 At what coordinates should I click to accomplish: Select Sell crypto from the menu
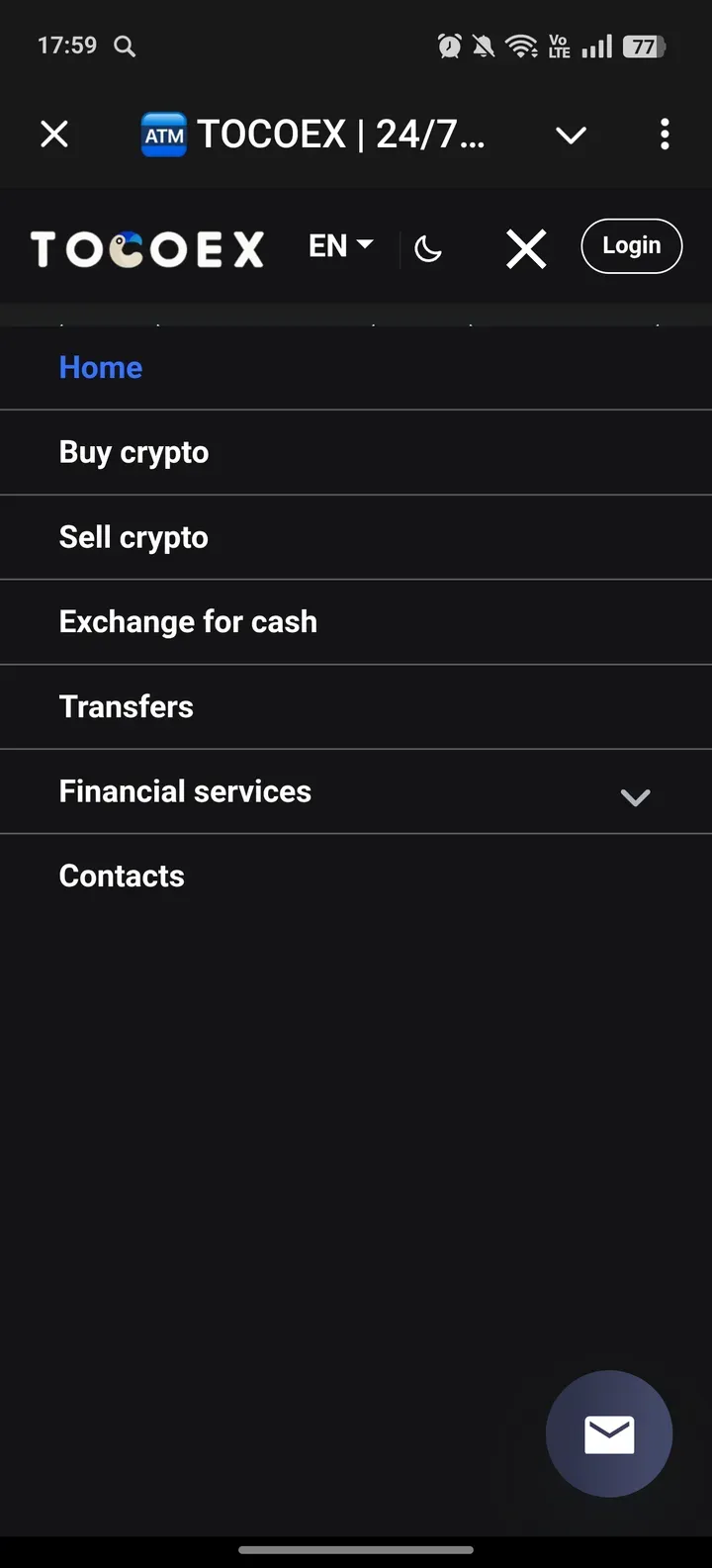pos(134,537)
